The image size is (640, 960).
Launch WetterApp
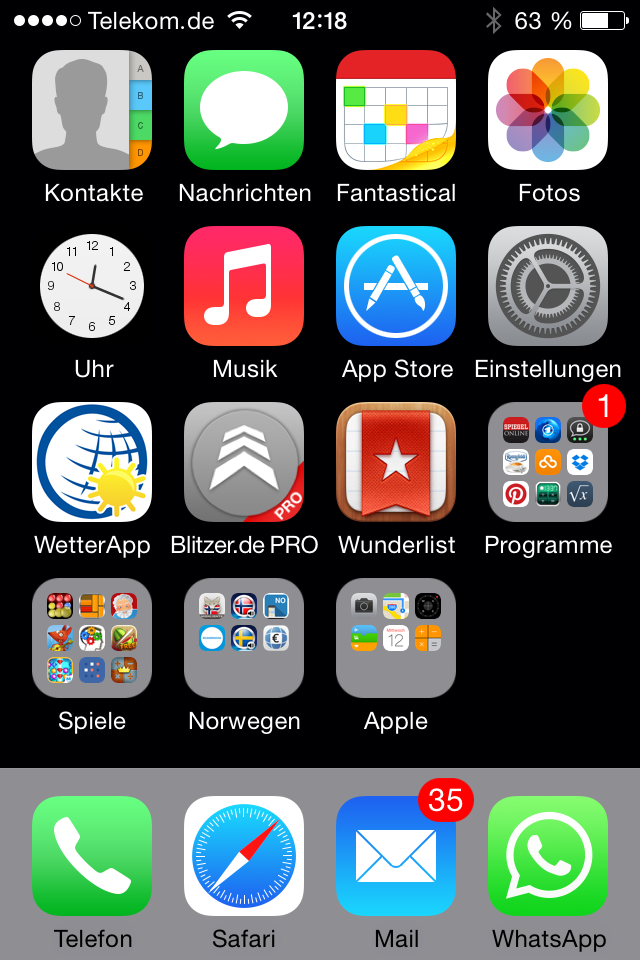(x=92, y=462)
